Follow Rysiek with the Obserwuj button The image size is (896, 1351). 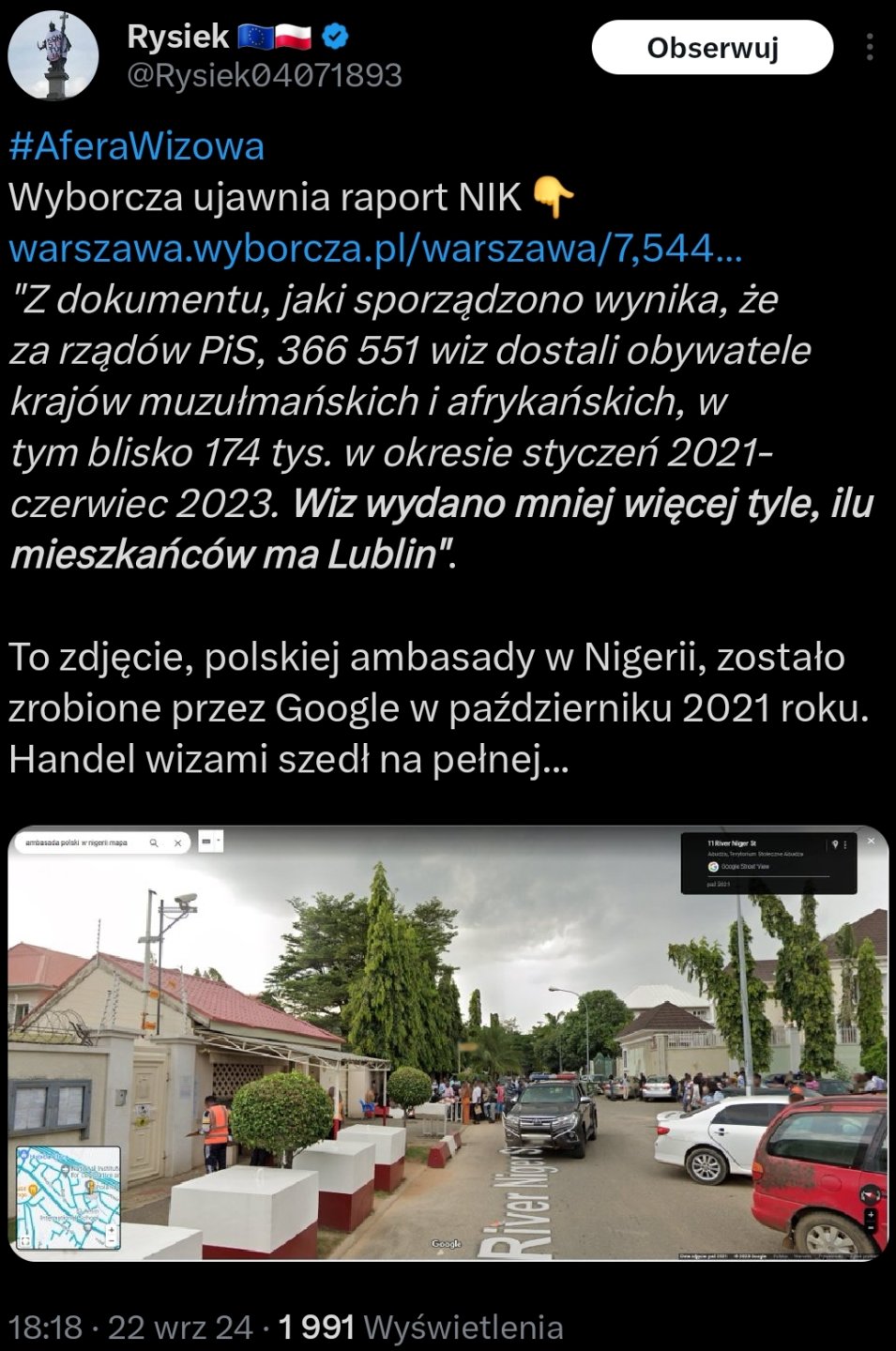click(x=712, y=48)
